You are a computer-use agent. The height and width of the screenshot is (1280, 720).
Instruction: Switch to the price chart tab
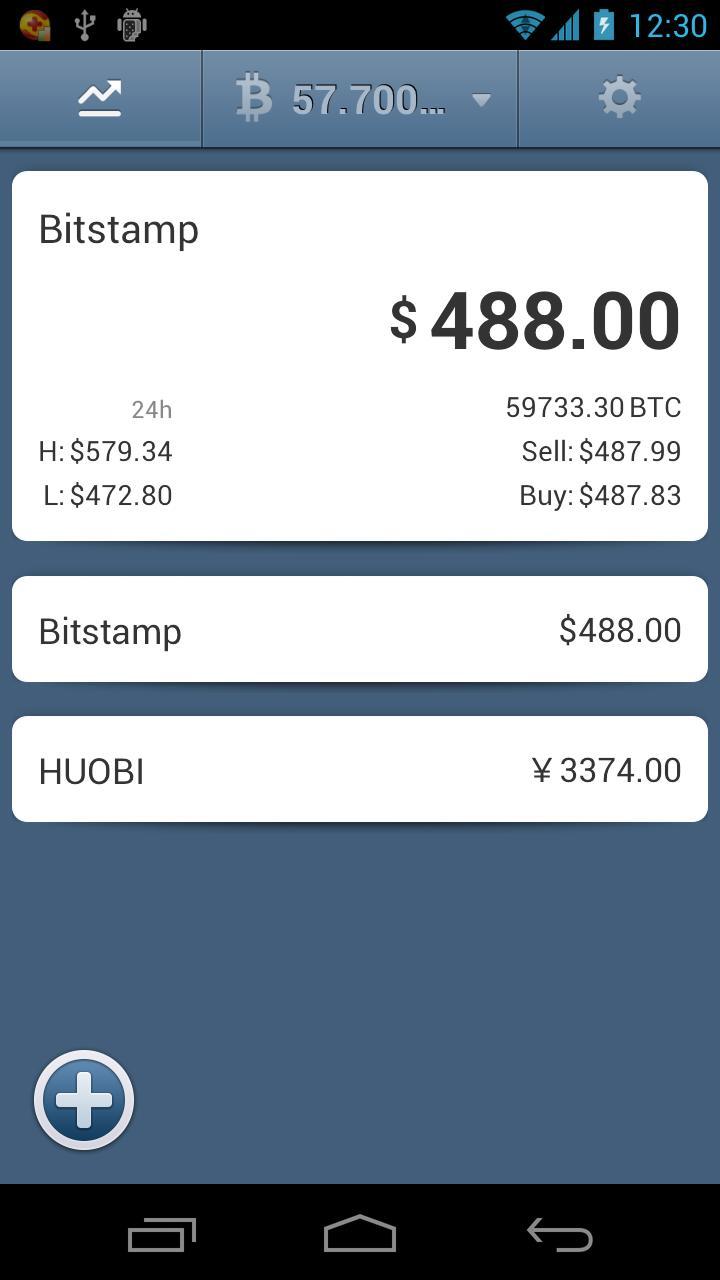[x=100, y=98]
